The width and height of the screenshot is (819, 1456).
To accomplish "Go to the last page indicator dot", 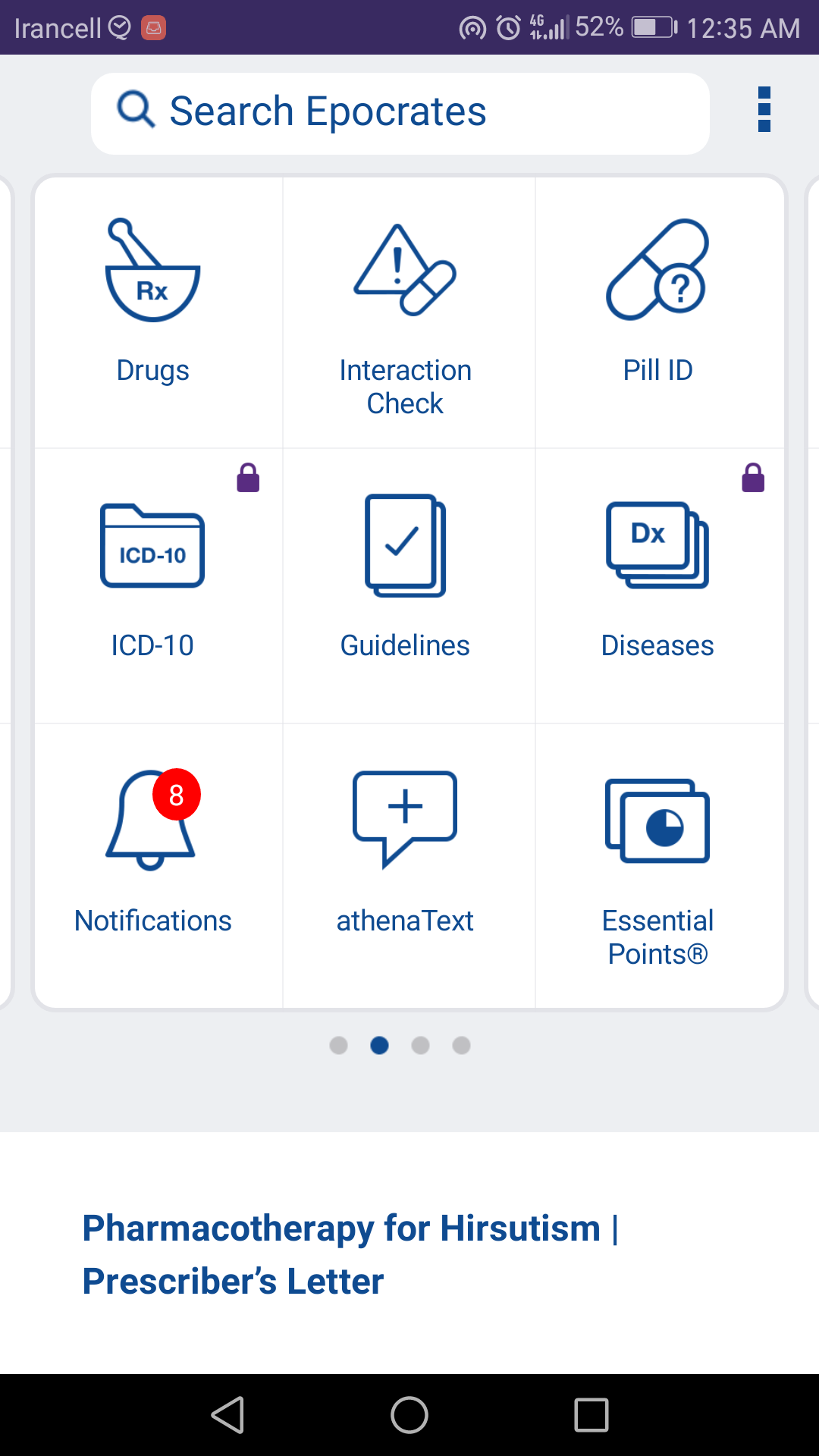I will click(462, 1046).
